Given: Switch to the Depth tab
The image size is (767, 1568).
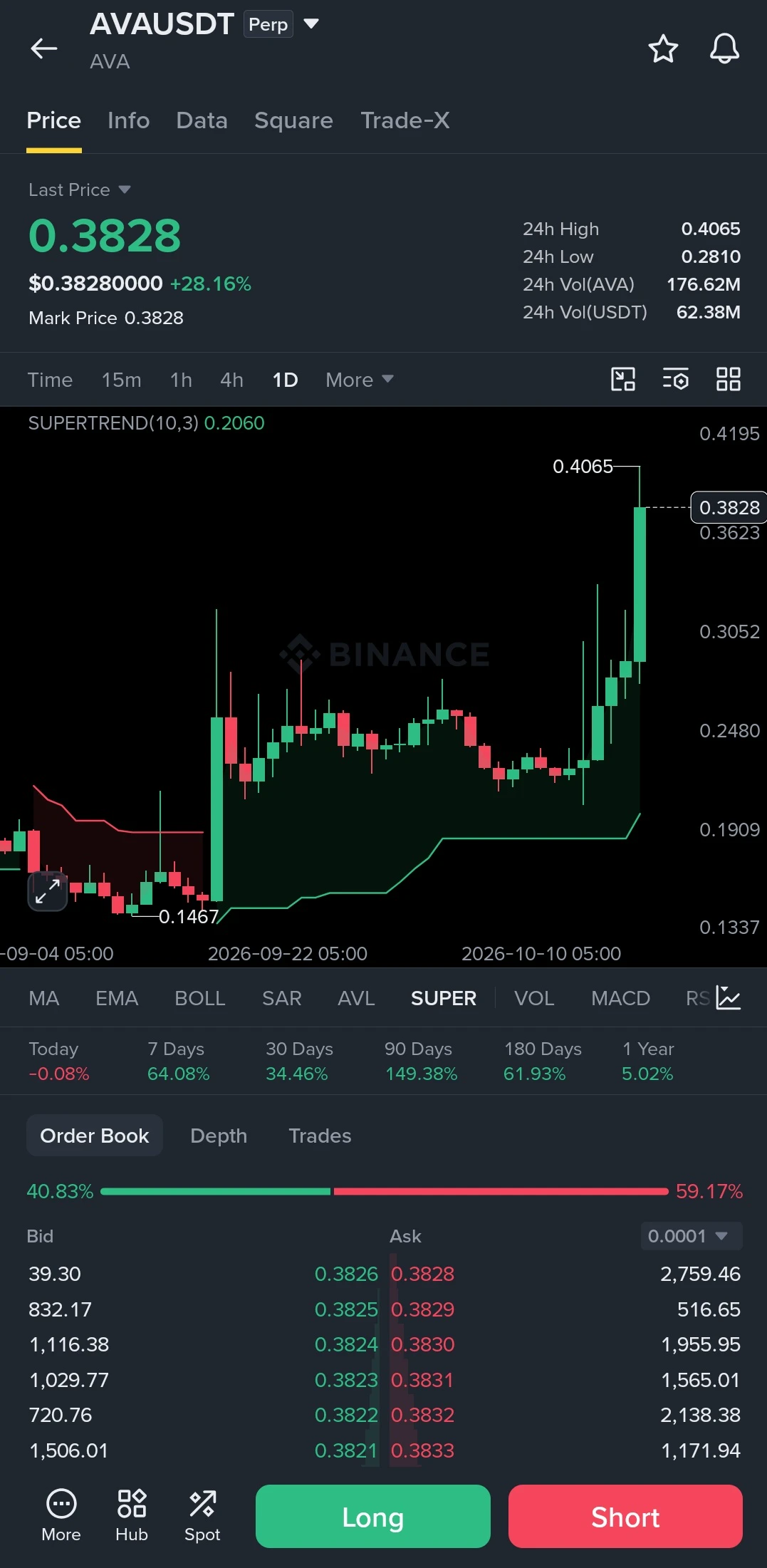Looking at the screenshot, I should click(x=219, y=1136).
